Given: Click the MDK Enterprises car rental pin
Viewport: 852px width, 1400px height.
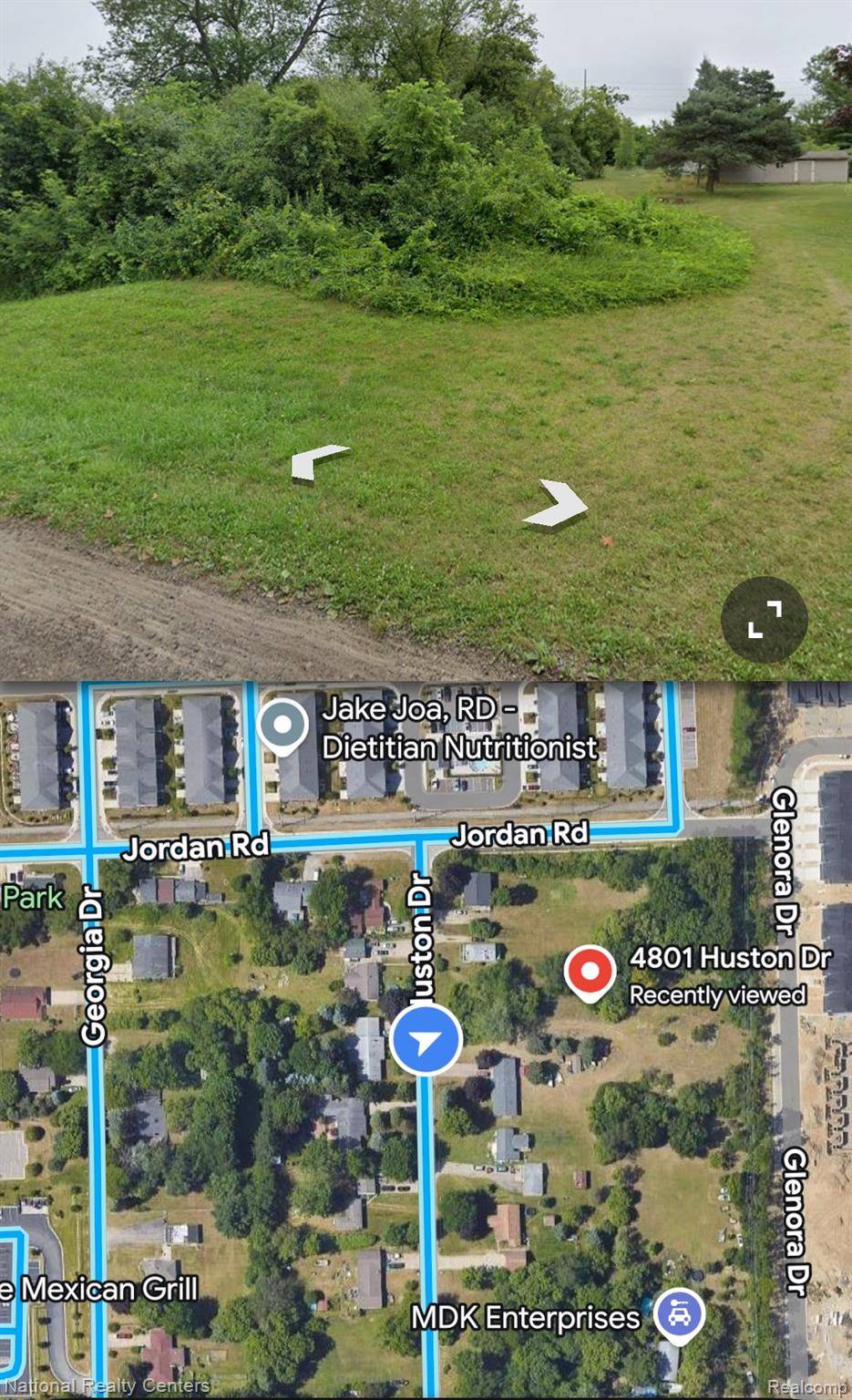Looking at the screenshot, I should tap(681, 1315).
